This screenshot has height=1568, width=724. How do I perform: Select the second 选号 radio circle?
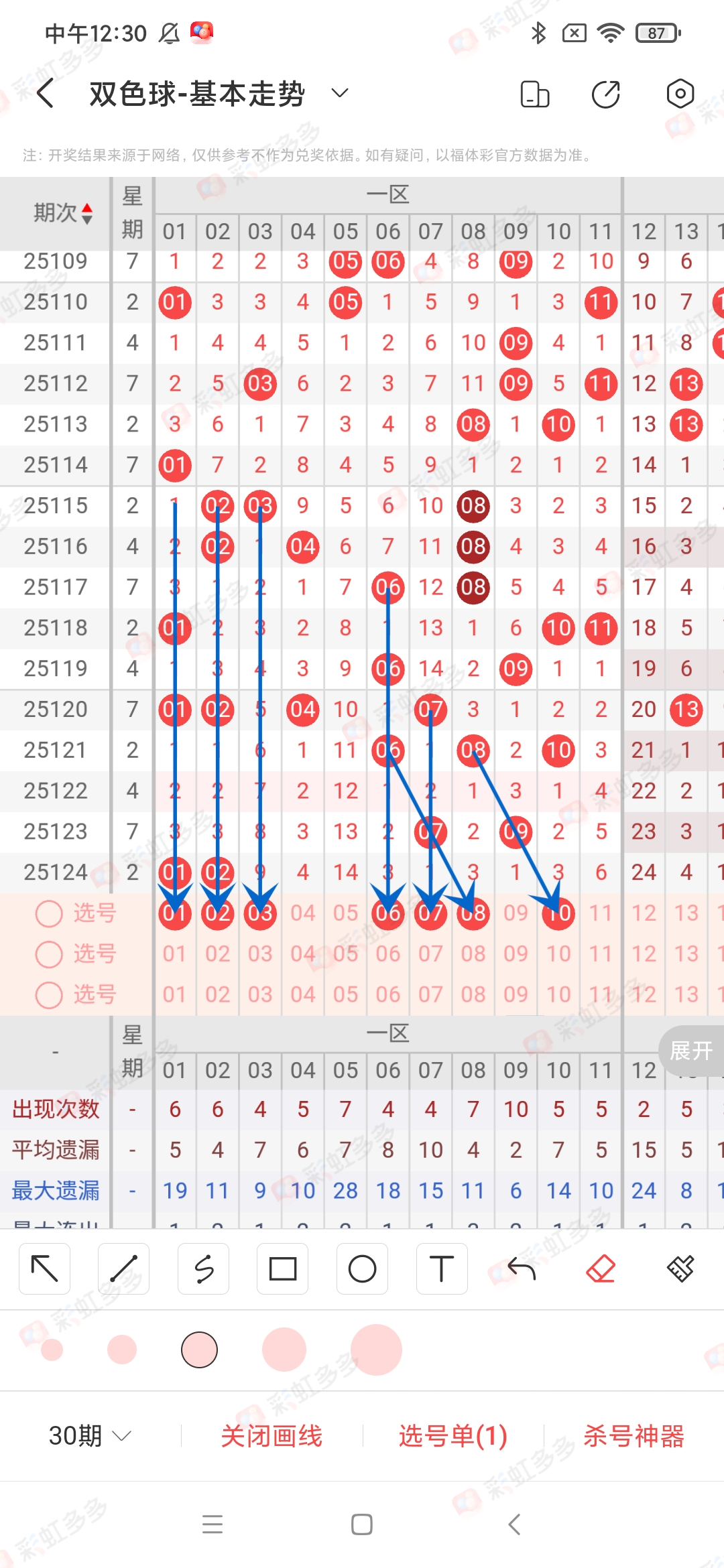click(x=49, y=954)
